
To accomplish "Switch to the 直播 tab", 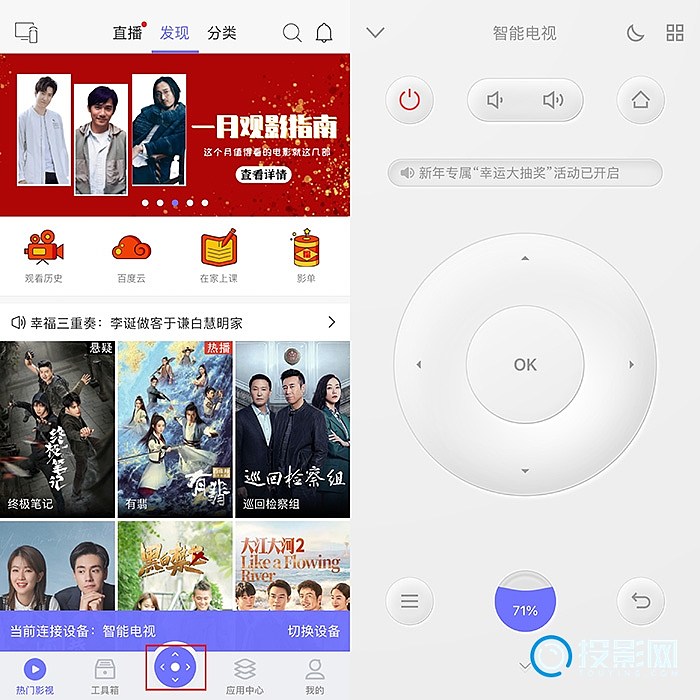I will [x=128, y=33].
